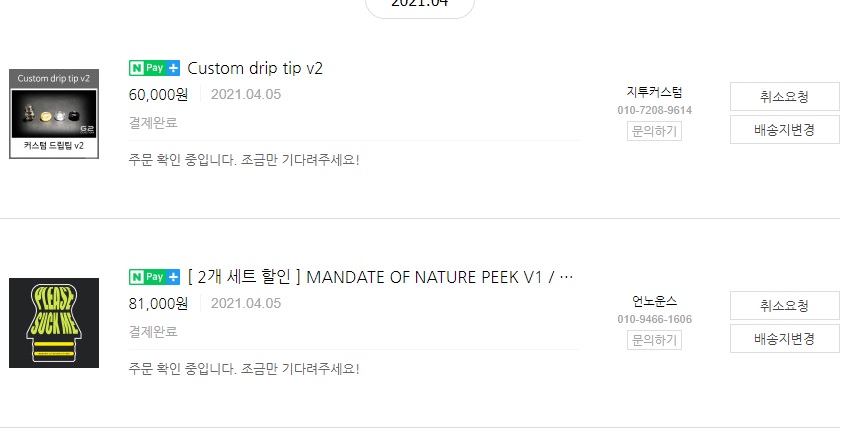Tap 문의하기 under 지투커스텀
The height and width of the screenshot is (429, 850).
pos(654,131)
